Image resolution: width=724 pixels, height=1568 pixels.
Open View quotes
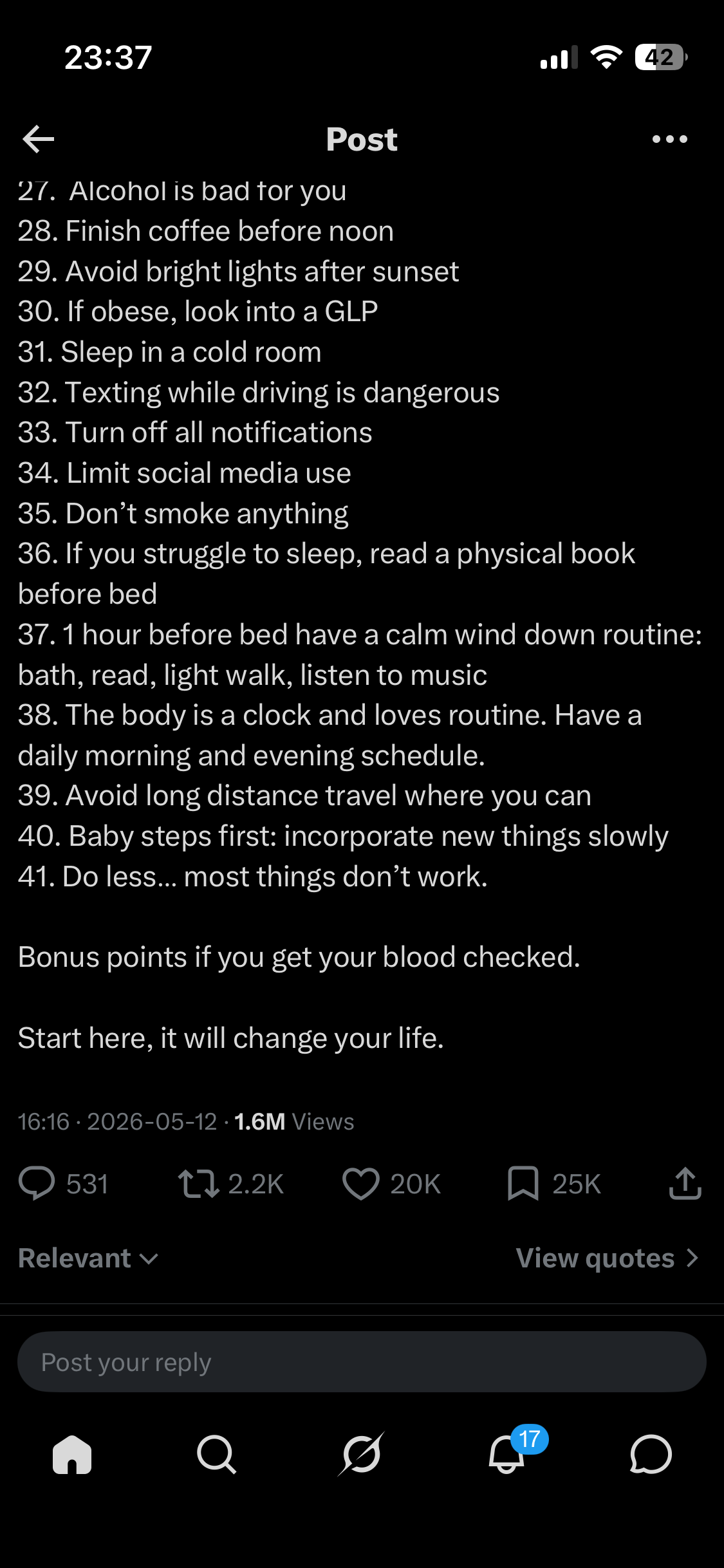coord(607,1258)
